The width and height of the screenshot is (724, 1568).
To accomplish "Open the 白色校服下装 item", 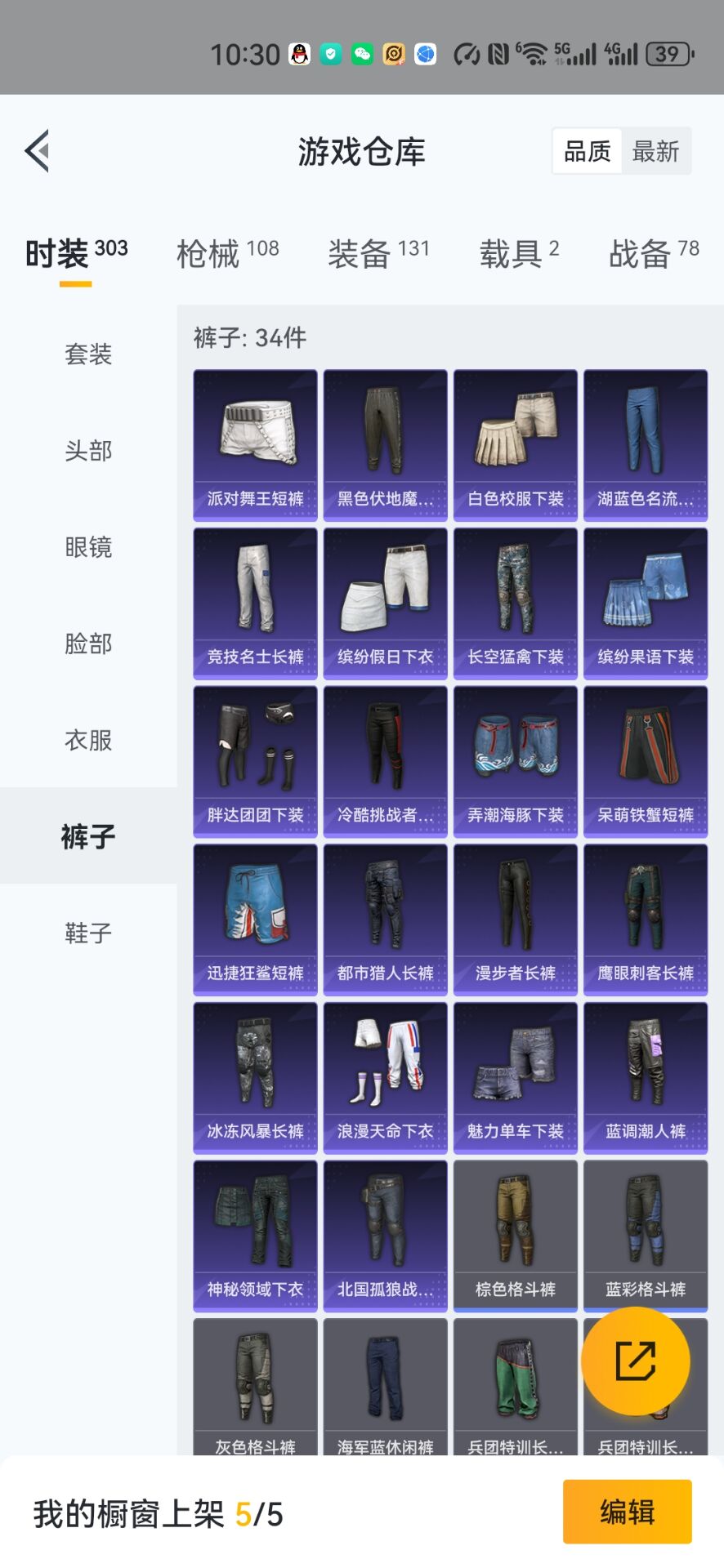I will tap(515, 444).
